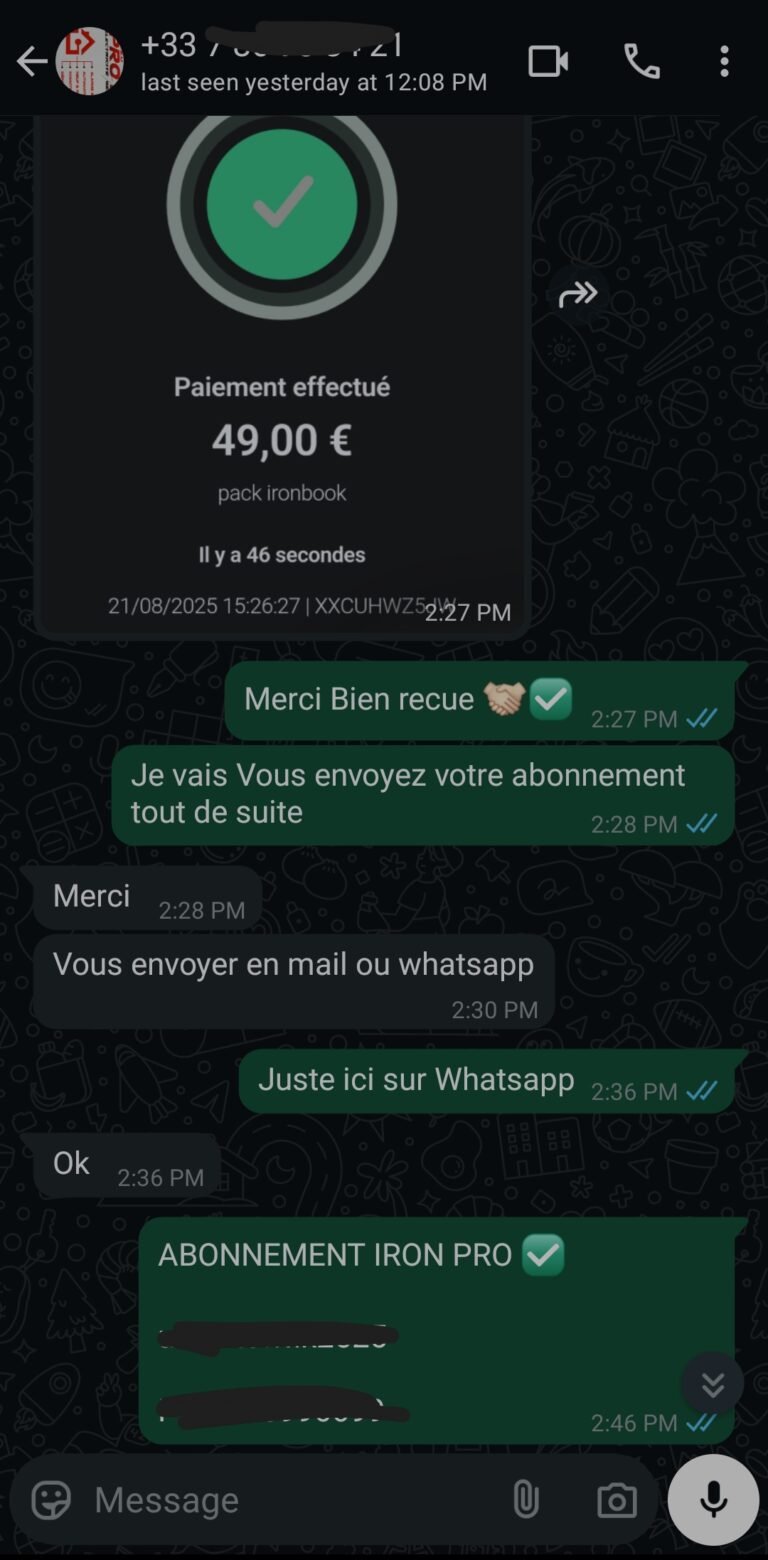Open the emoji picker
The height and width of the screenshot is (1560, 768).
tap(48, 1499)
